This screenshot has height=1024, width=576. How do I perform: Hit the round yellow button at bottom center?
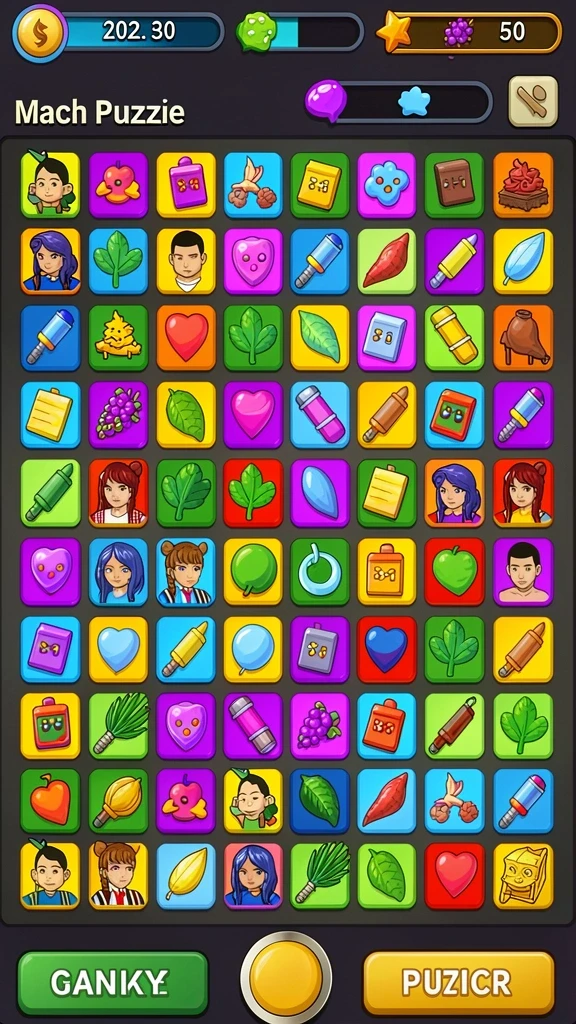(x=286, y=978)
